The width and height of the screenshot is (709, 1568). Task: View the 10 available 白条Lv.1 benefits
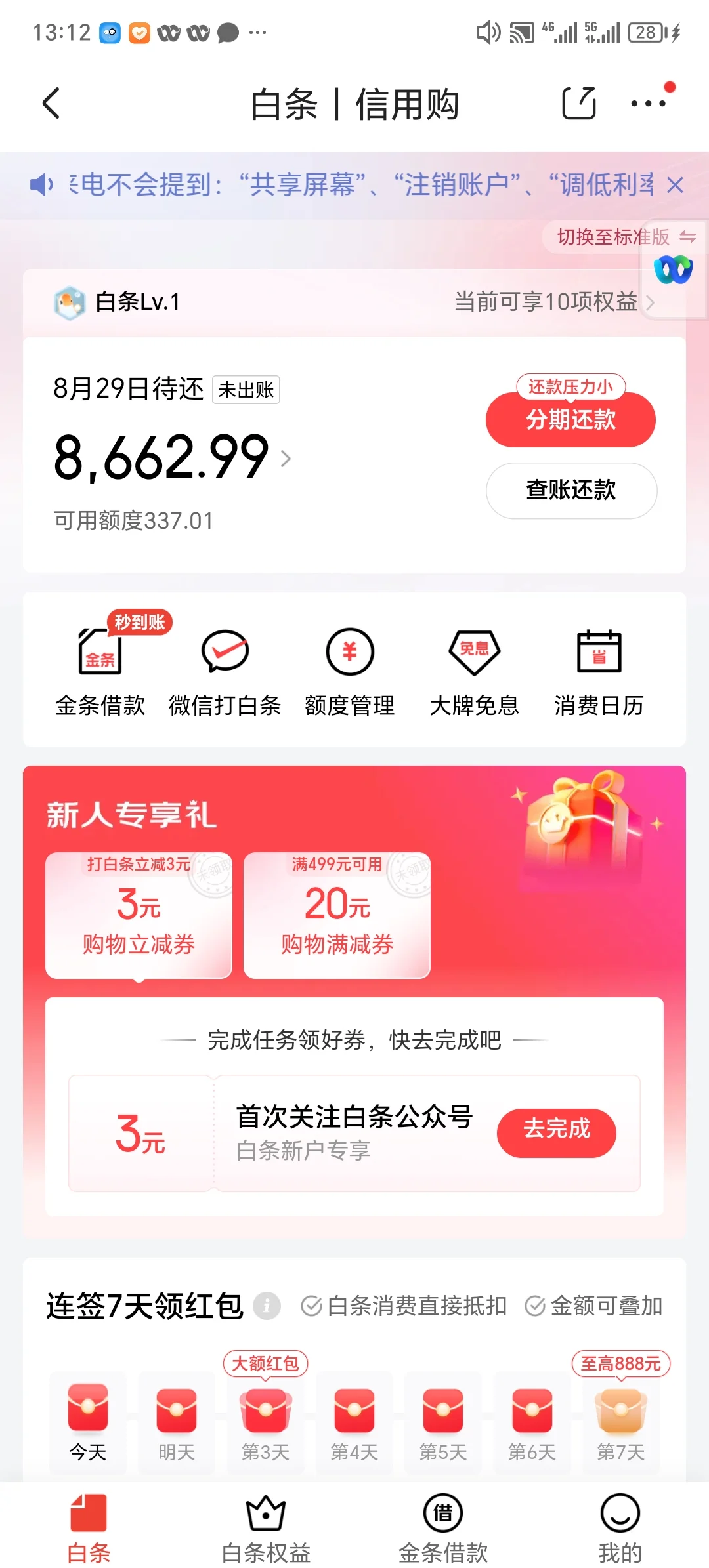coord(554,302)
